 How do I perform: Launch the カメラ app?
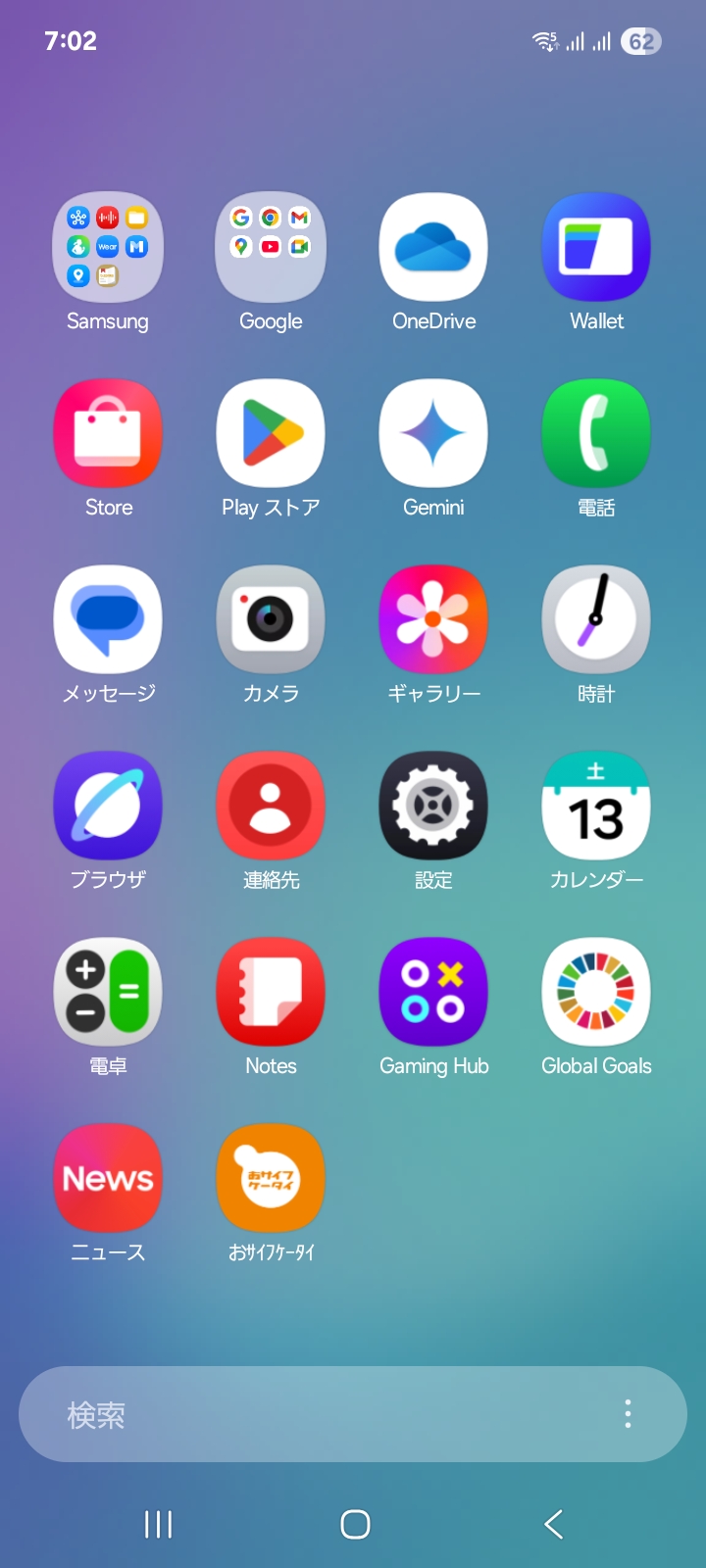[x=271, y=619]
